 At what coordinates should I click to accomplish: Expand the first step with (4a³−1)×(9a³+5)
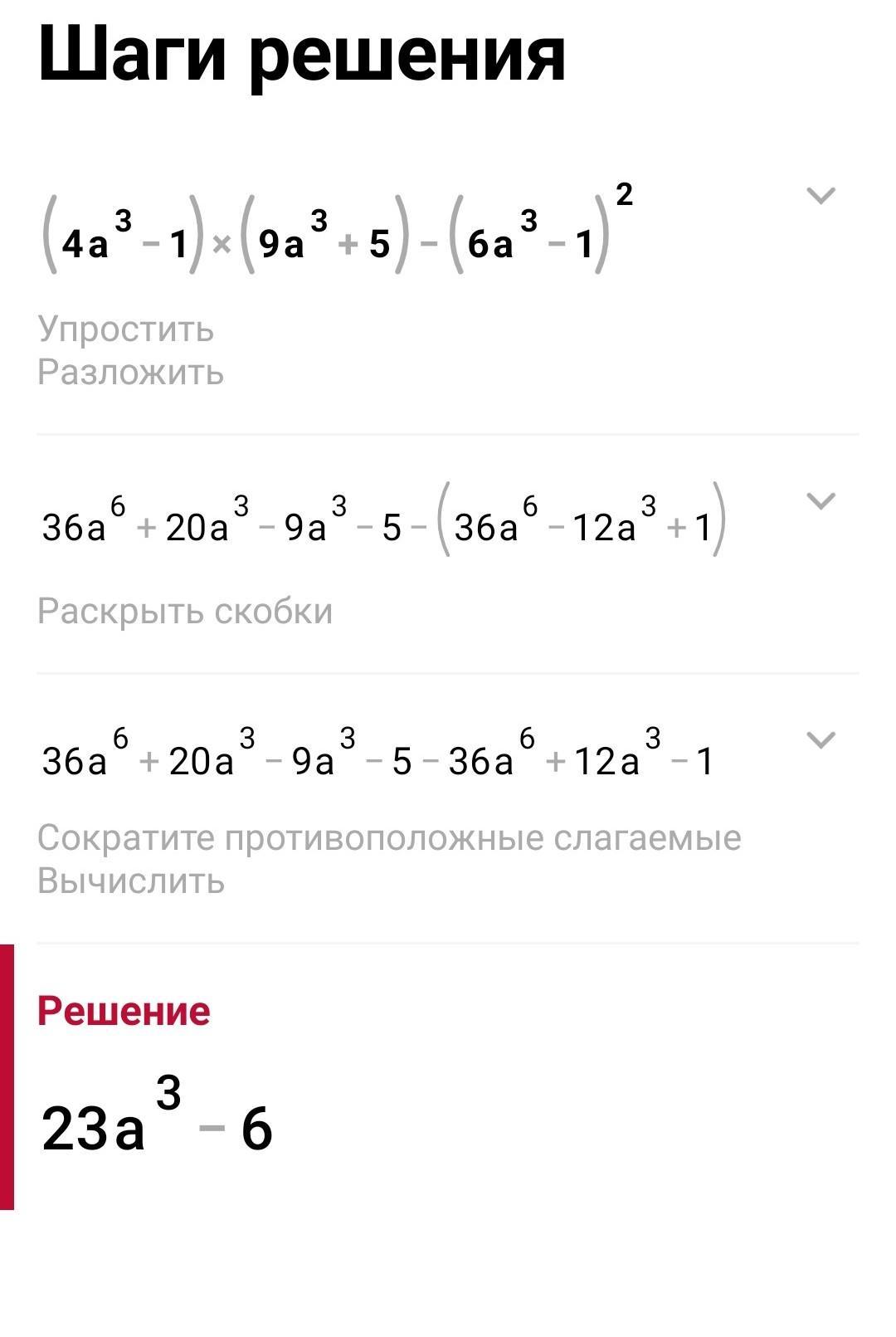[821, 196]
